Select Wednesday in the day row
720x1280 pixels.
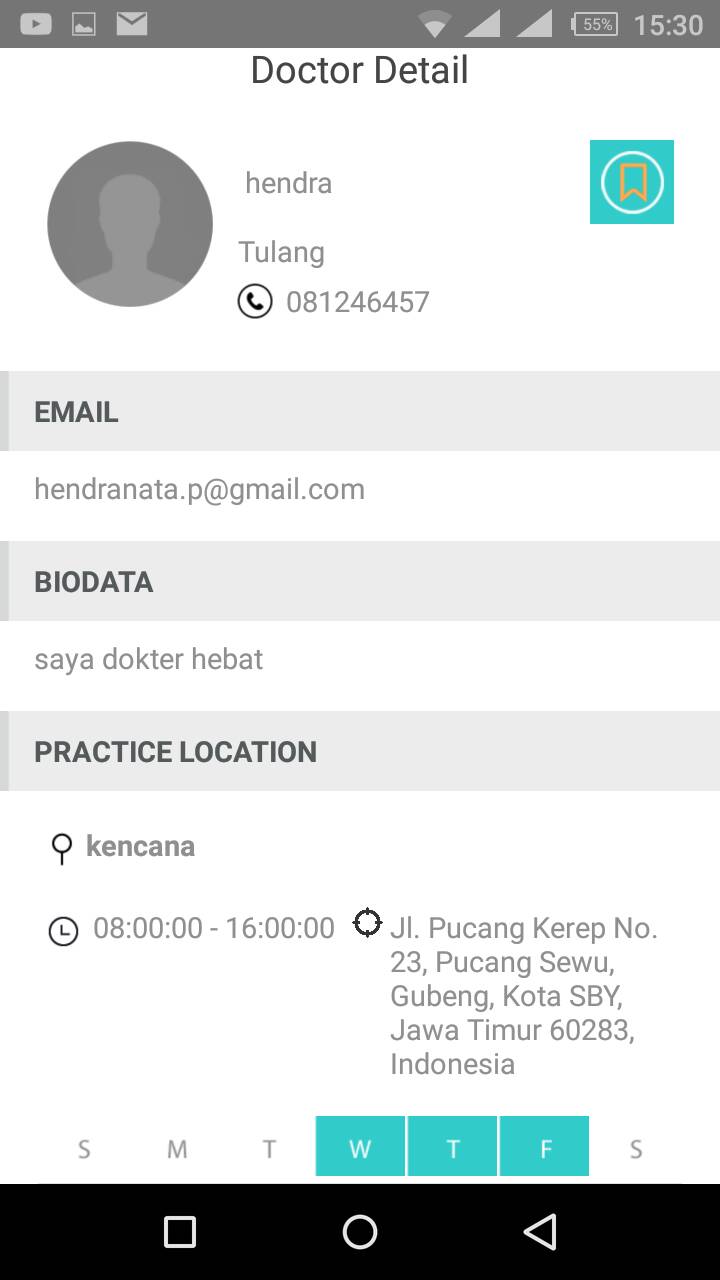point(360,1147)
